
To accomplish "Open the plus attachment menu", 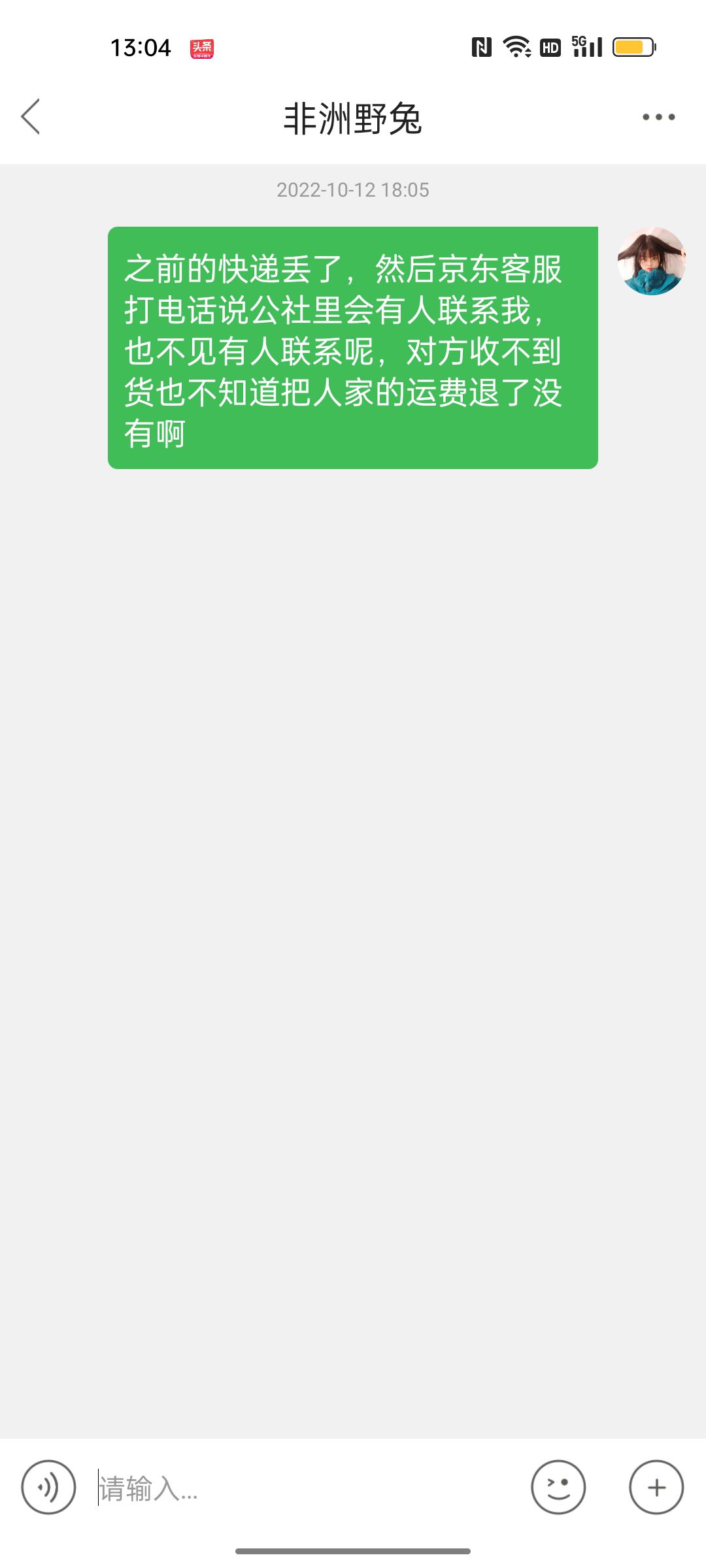I will pyautogui.click(x=656, y=1487).
